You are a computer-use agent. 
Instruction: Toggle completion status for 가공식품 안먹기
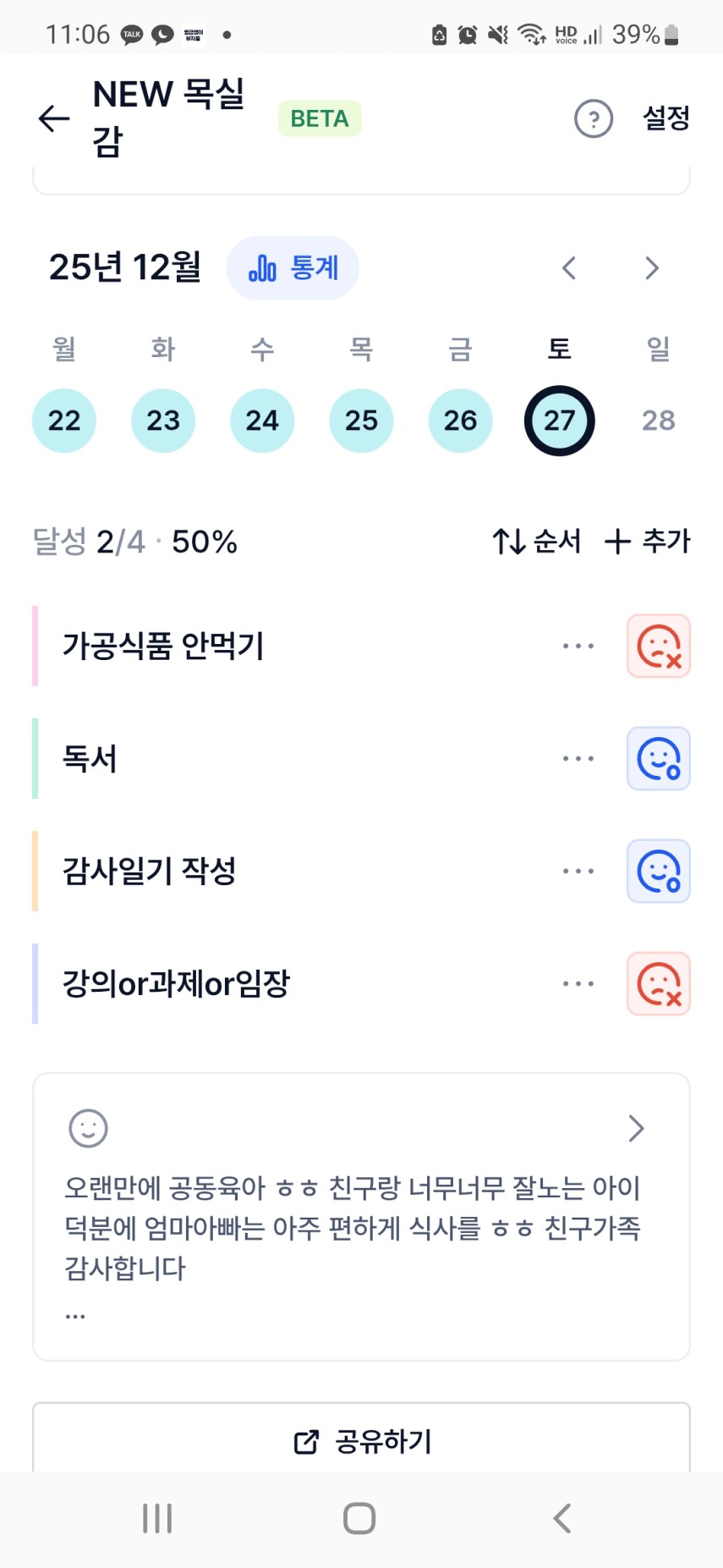pyautogui.click(x=659, y=646)
